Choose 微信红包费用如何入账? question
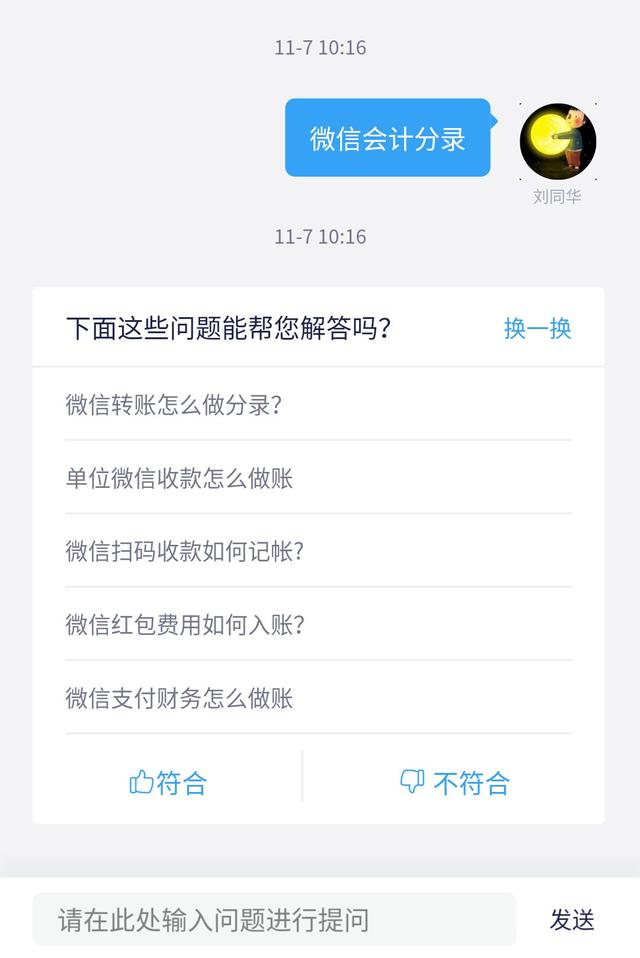The width and height of the screenshot is (640, 958). pyautogui.click(x=184, y=625)
